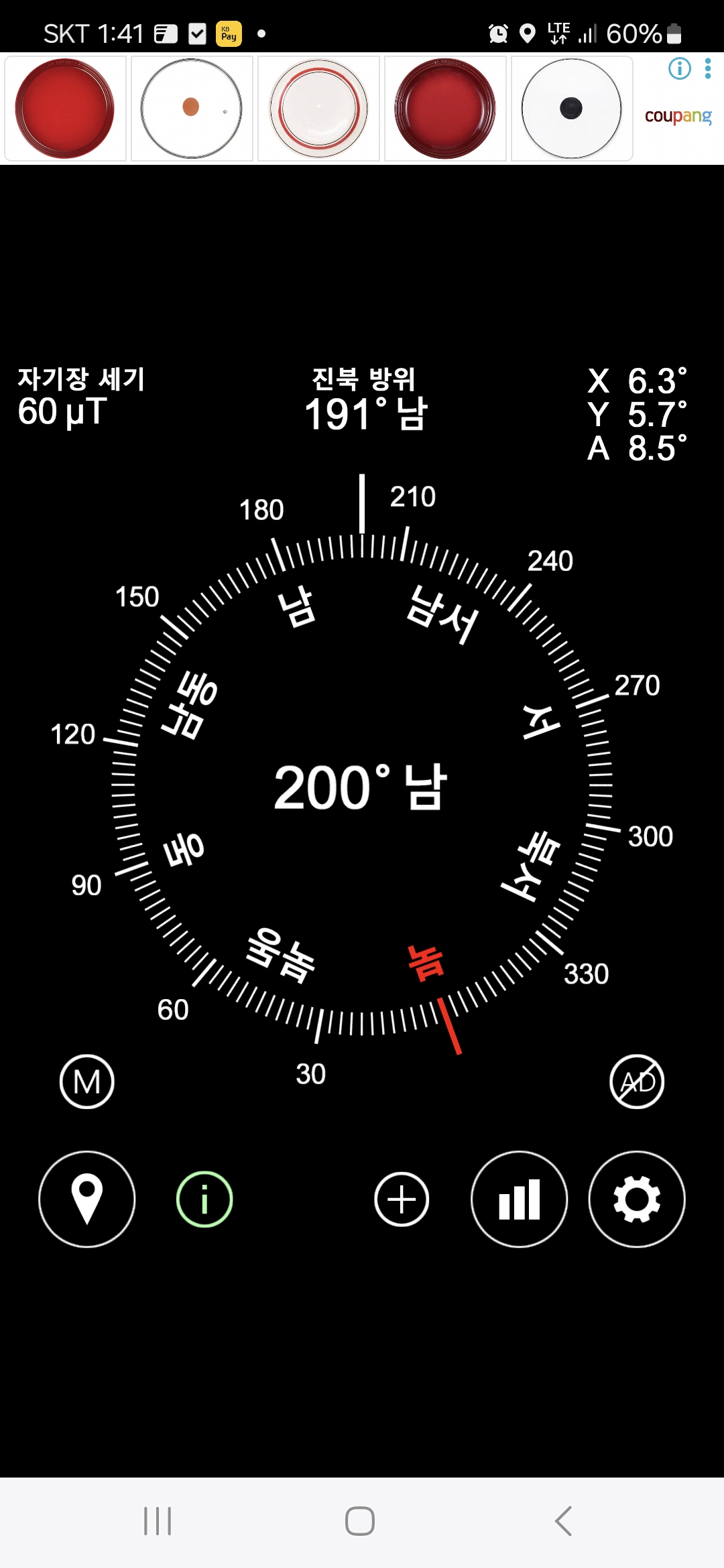Go back using system back button

[x=564, y=1521]
